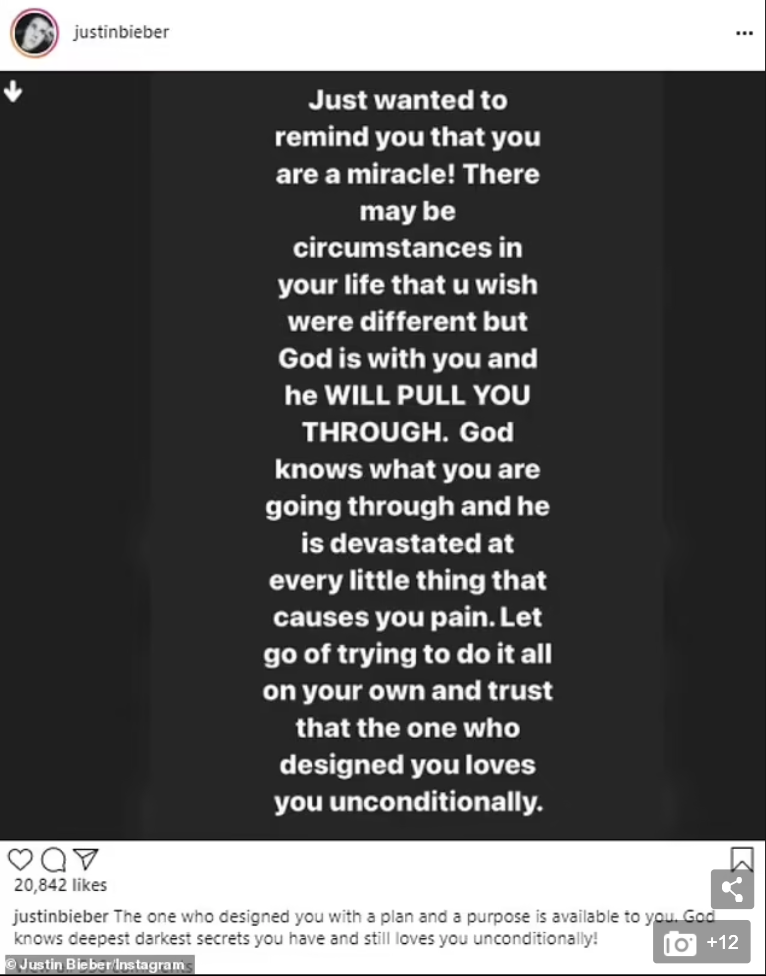Screen dimensions: 766x976
Task: Tap the down arrow on the image
Action: (x=14, y=92)
